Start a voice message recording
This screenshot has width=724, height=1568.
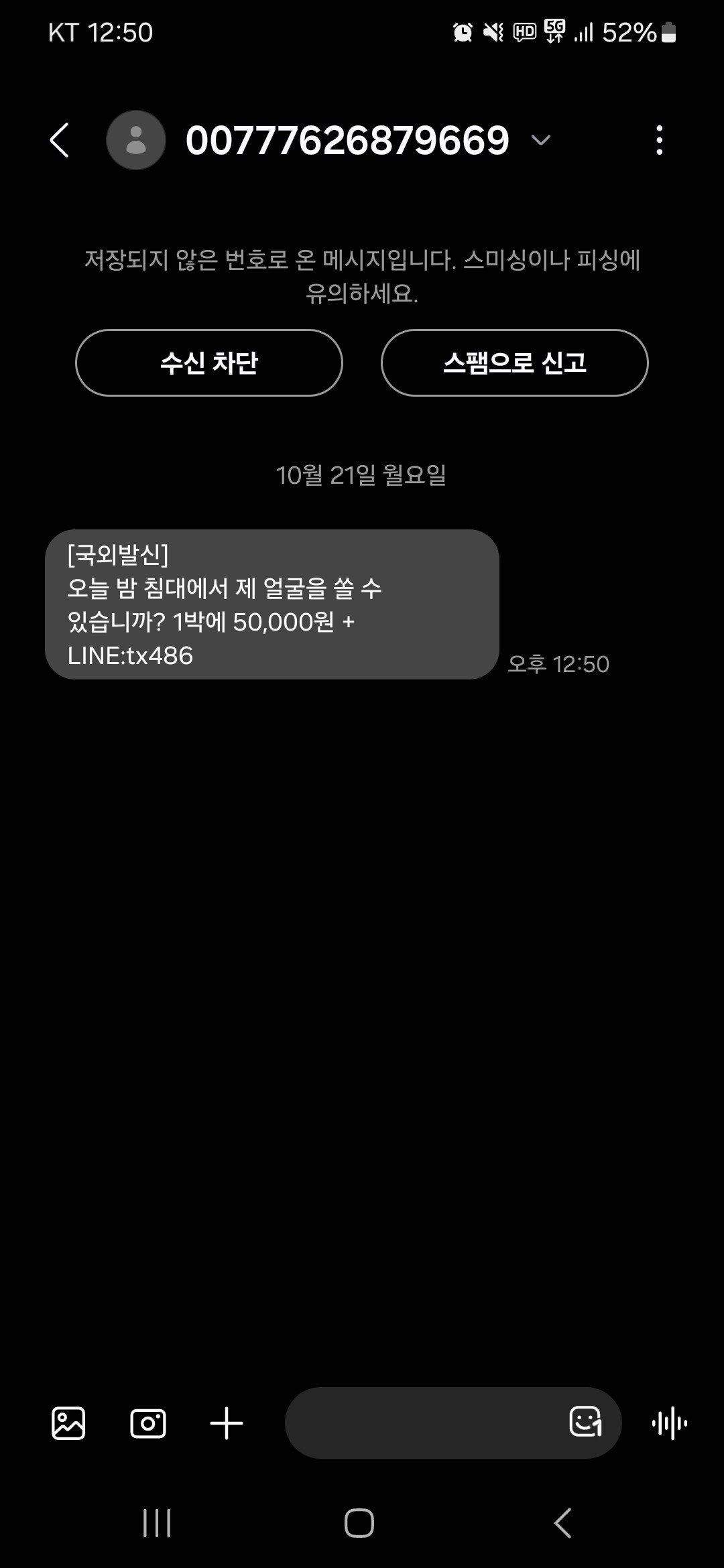tap(669, 1423)
